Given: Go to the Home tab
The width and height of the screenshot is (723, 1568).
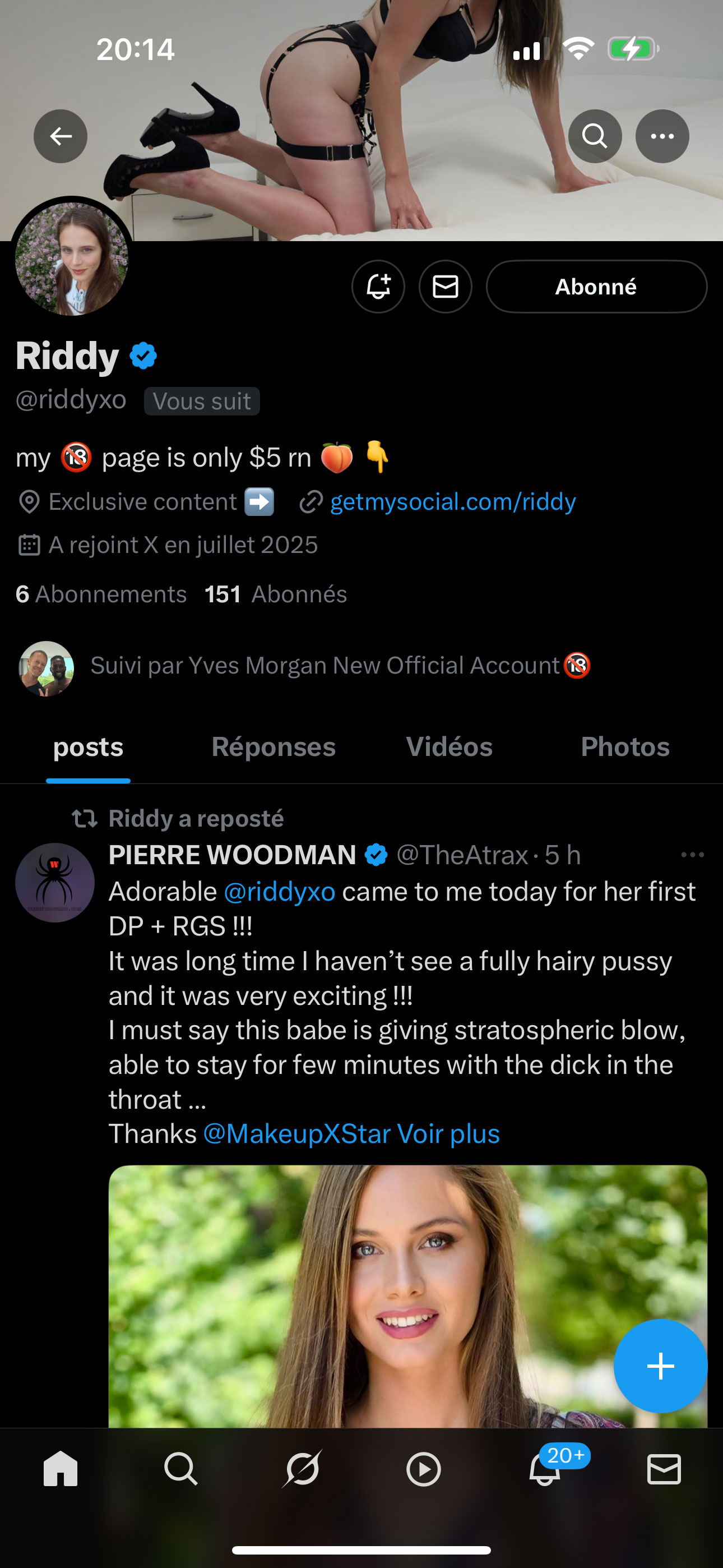Looking at the screenshot, I should click(61, 1469).
